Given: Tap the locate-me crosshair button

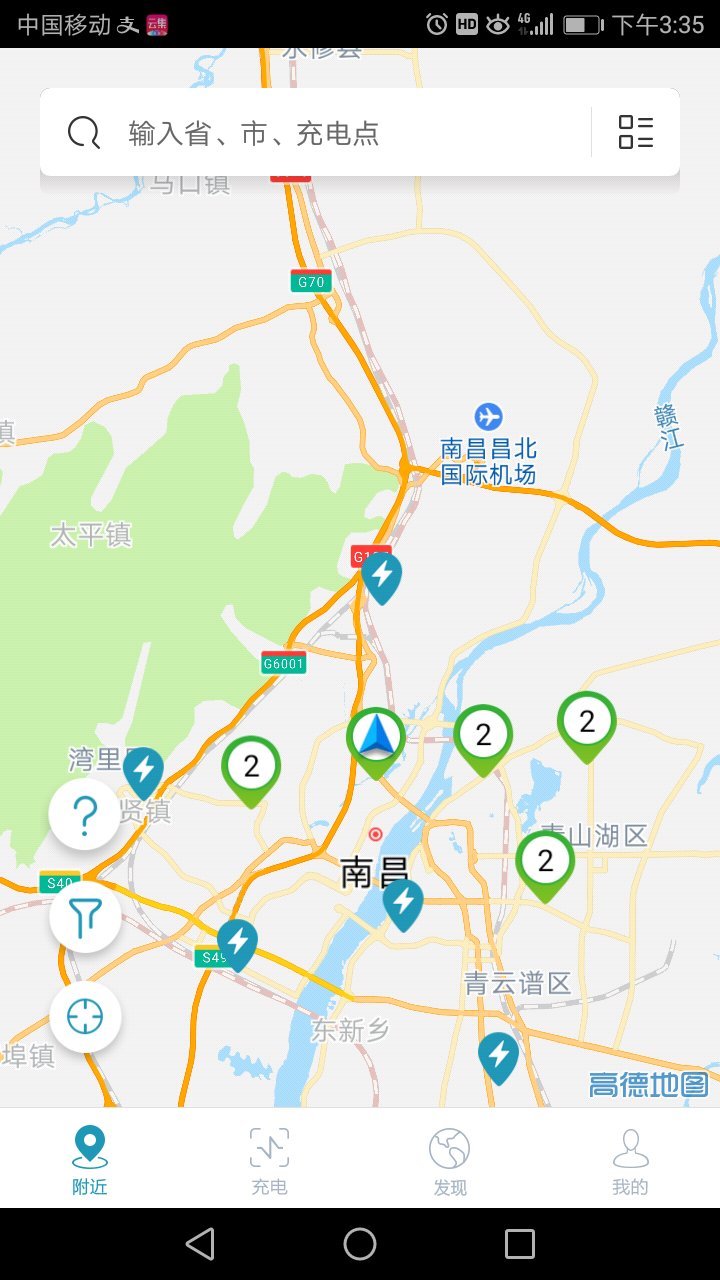Looking at the screenshot, I should pyautogui.click(x=84, y=1016).
